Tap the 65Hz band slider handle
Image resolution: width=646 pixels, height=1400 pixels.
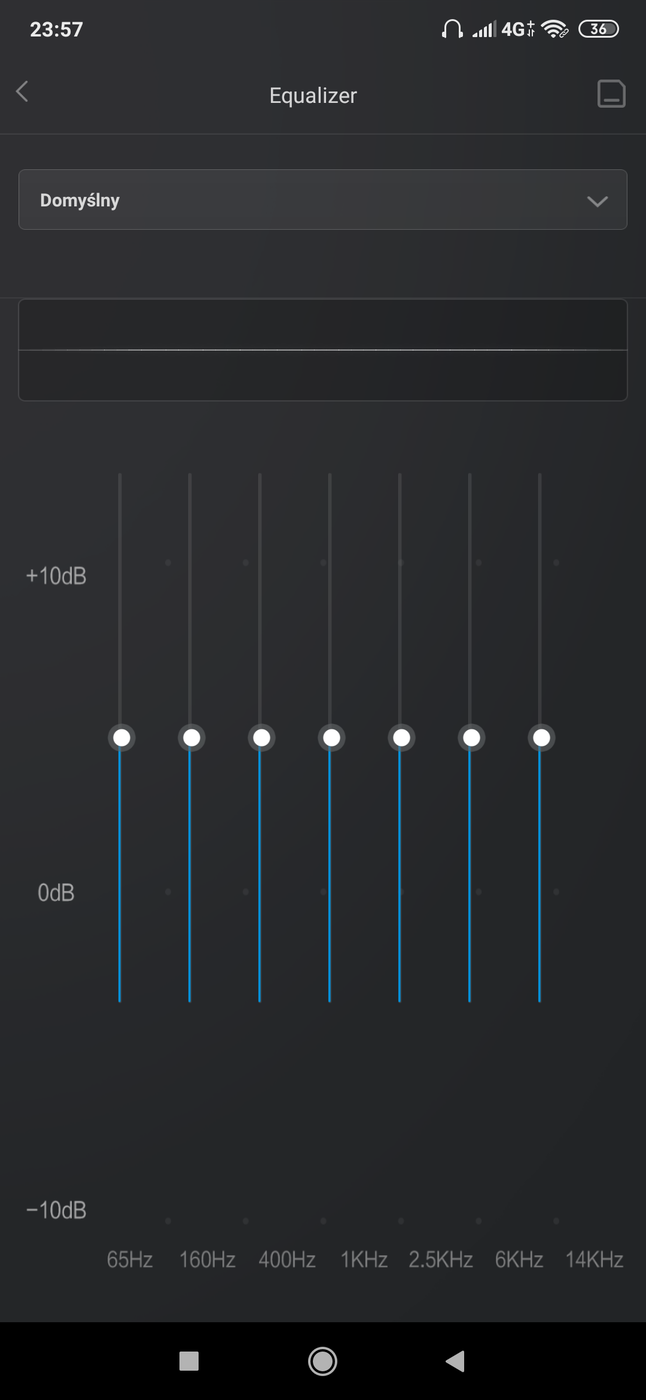pos(121,738)
